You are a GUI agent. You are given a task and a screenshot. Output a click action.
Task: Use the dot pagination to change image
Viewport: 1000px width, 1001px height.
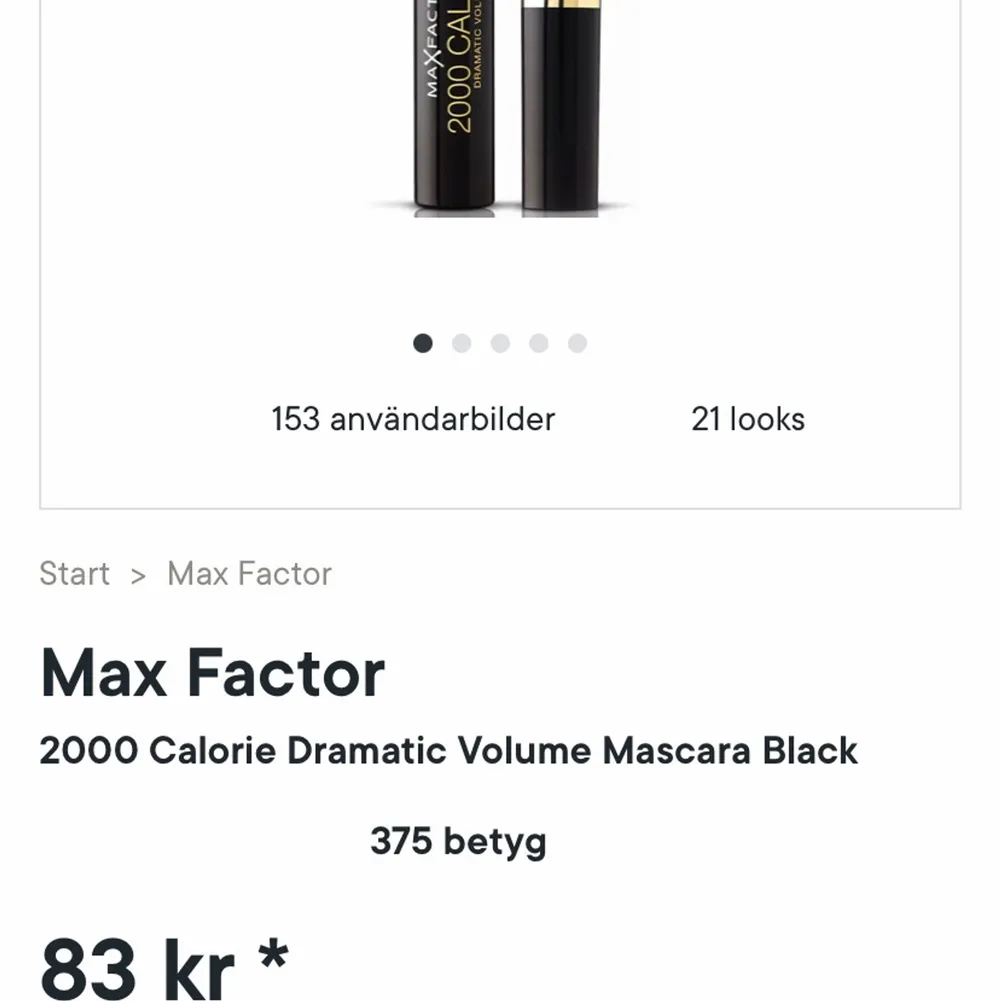point(499,344)
